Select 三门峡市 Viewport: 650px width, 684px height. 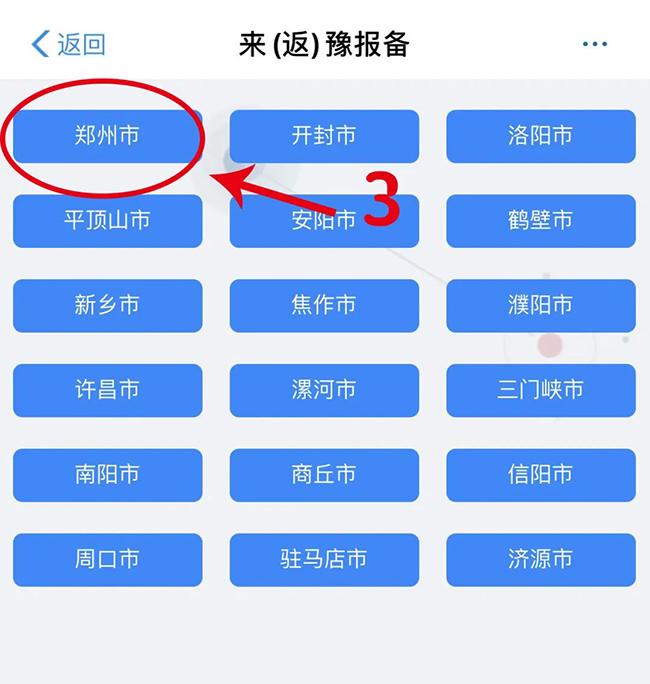[x=540, y=390]
